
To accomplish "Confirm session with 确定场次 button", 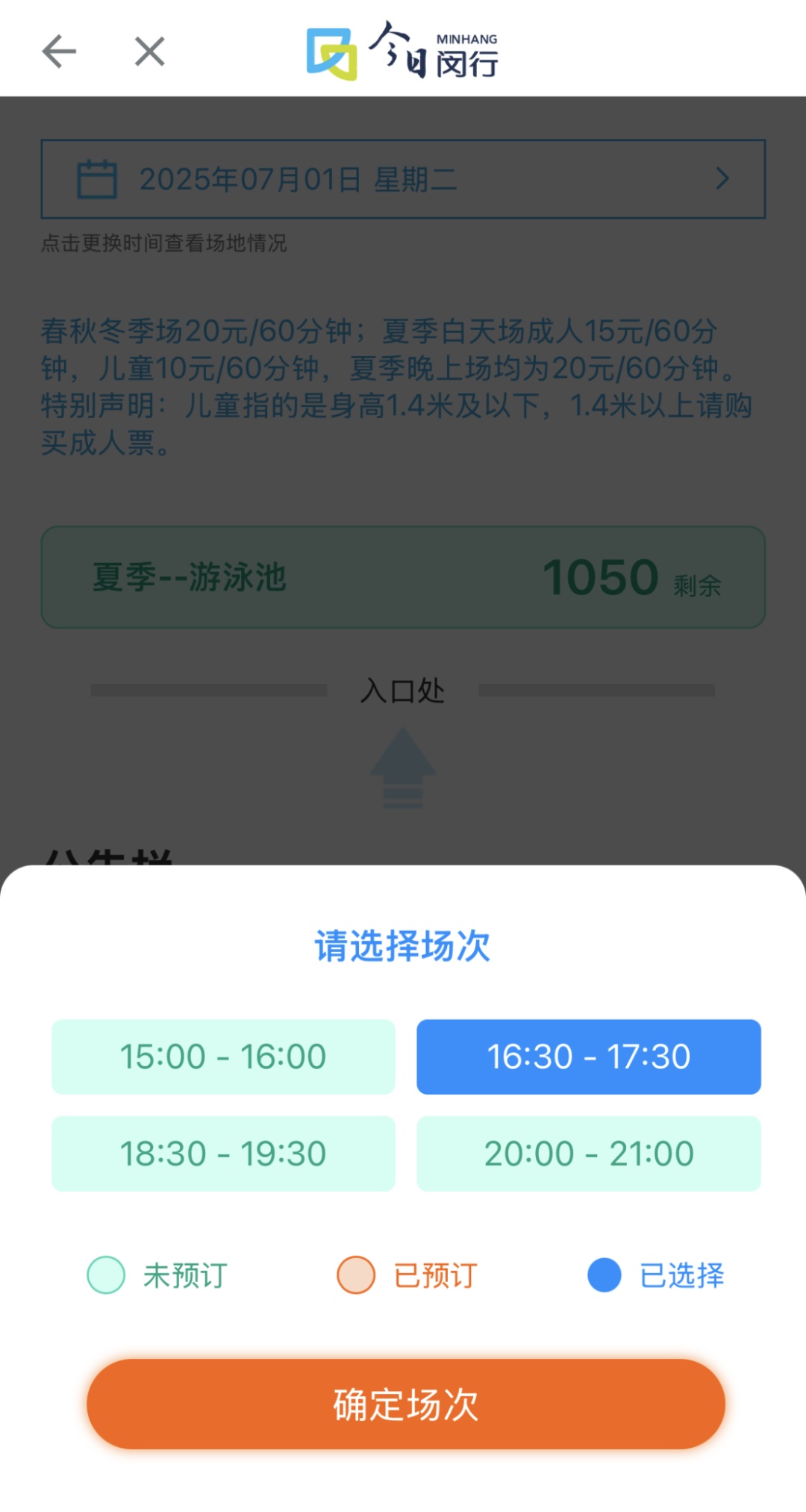I will [405, 1404].
